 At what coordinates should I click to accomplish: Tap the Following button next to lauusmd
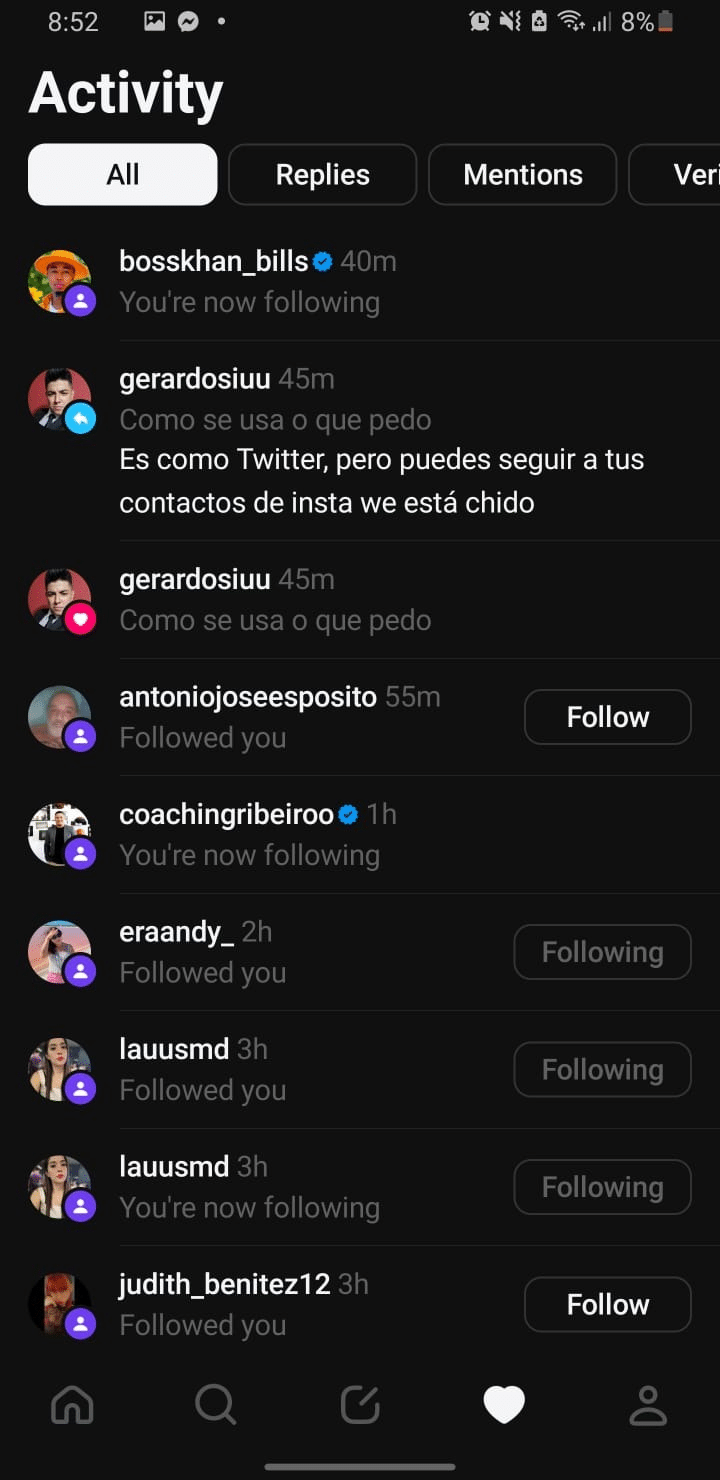pos(602,1069)
